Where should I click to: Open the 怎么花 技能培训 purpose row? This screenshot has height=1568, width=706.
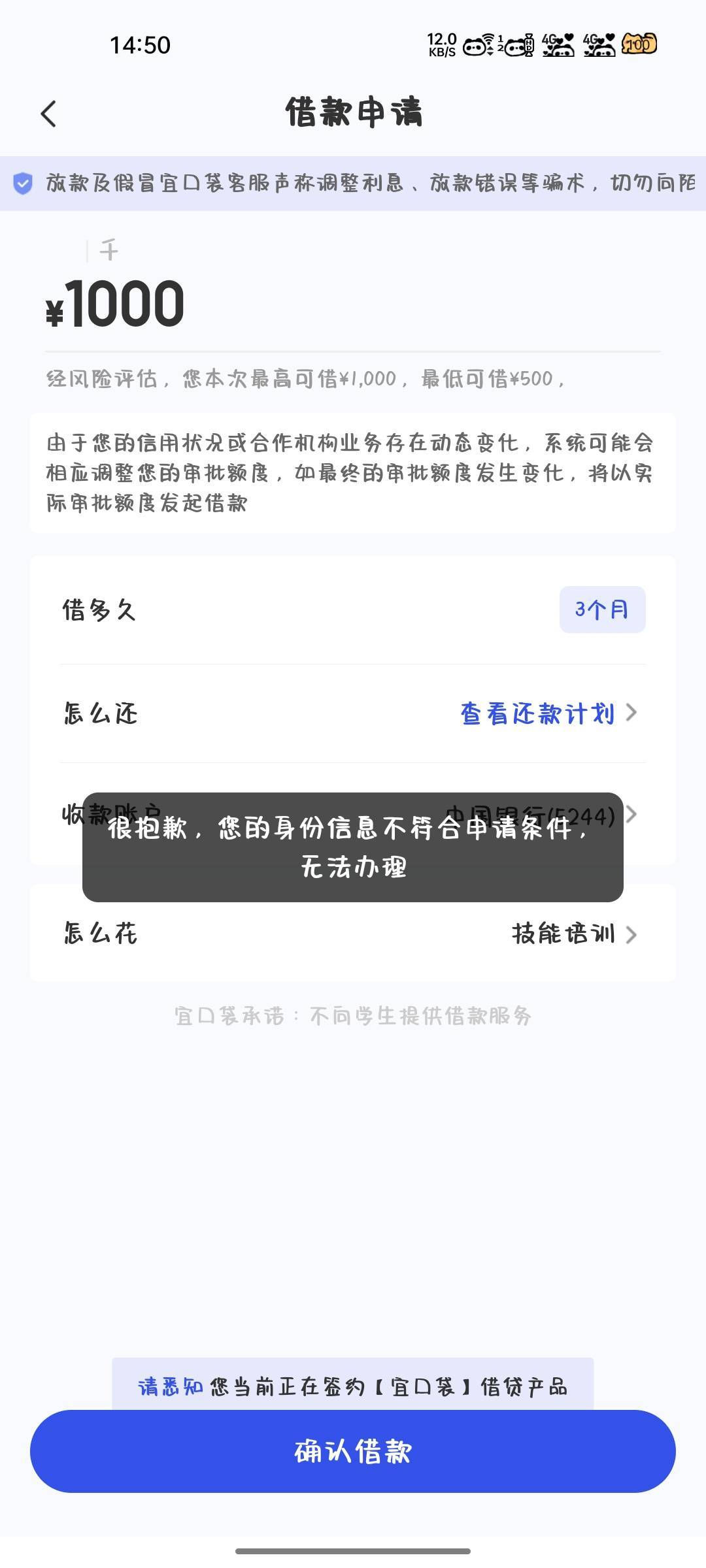(353, 934)
